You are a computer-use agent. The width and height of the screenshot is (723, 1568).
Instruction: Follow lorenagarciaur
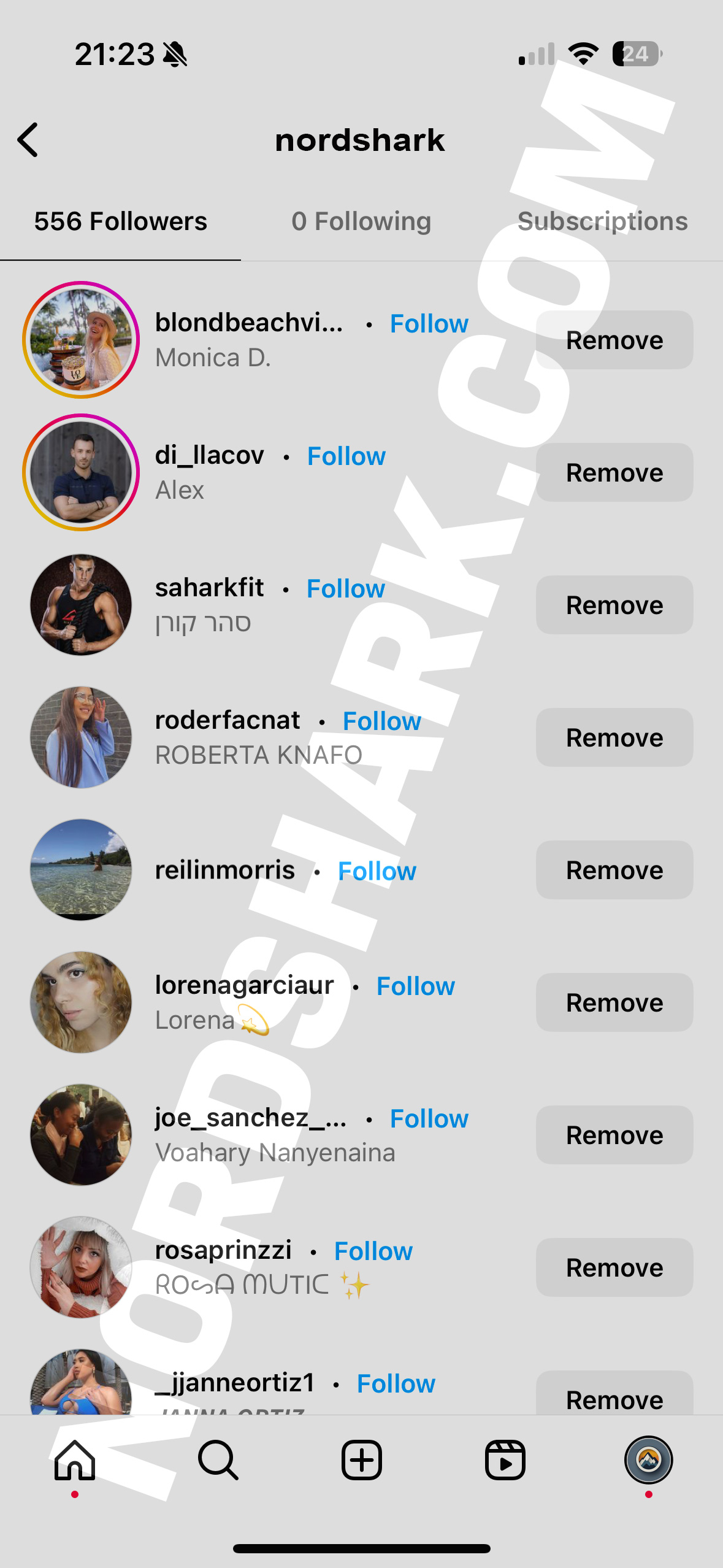click(416, 986)
